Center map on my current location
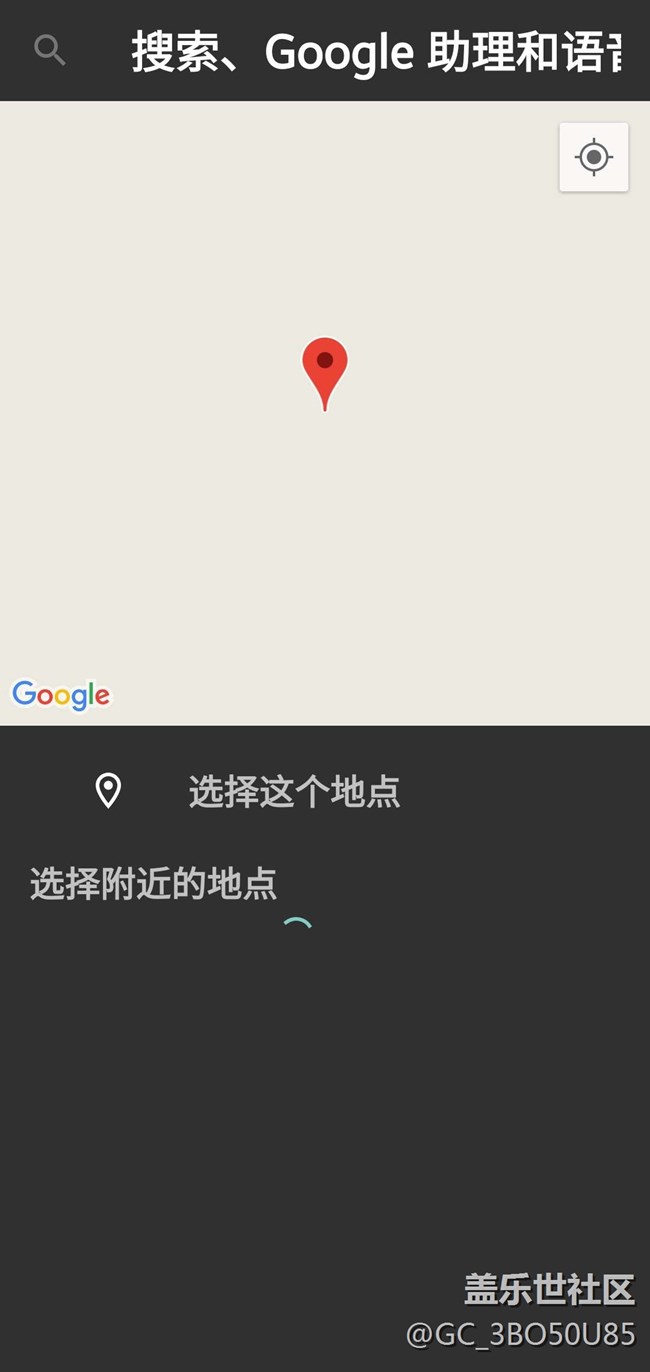The image size is (650, 1372). pyautogui.click(x=594, y=157)
